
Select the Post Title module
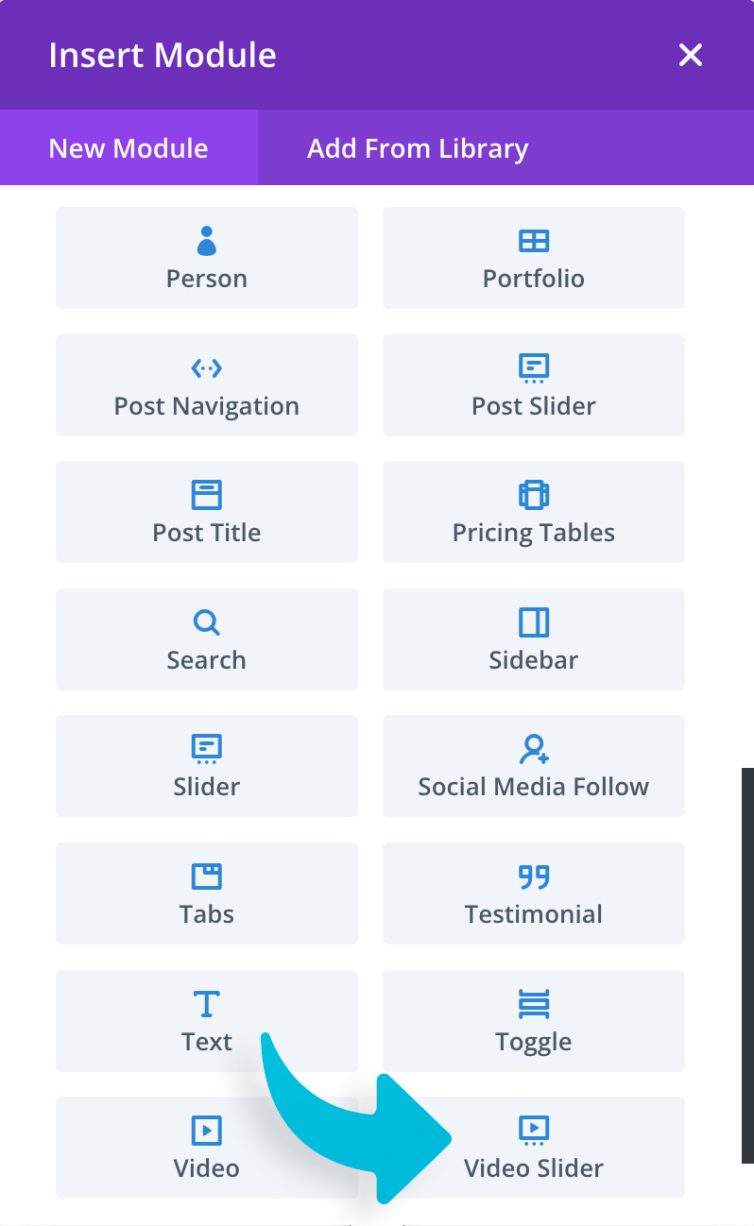[206, 512]
